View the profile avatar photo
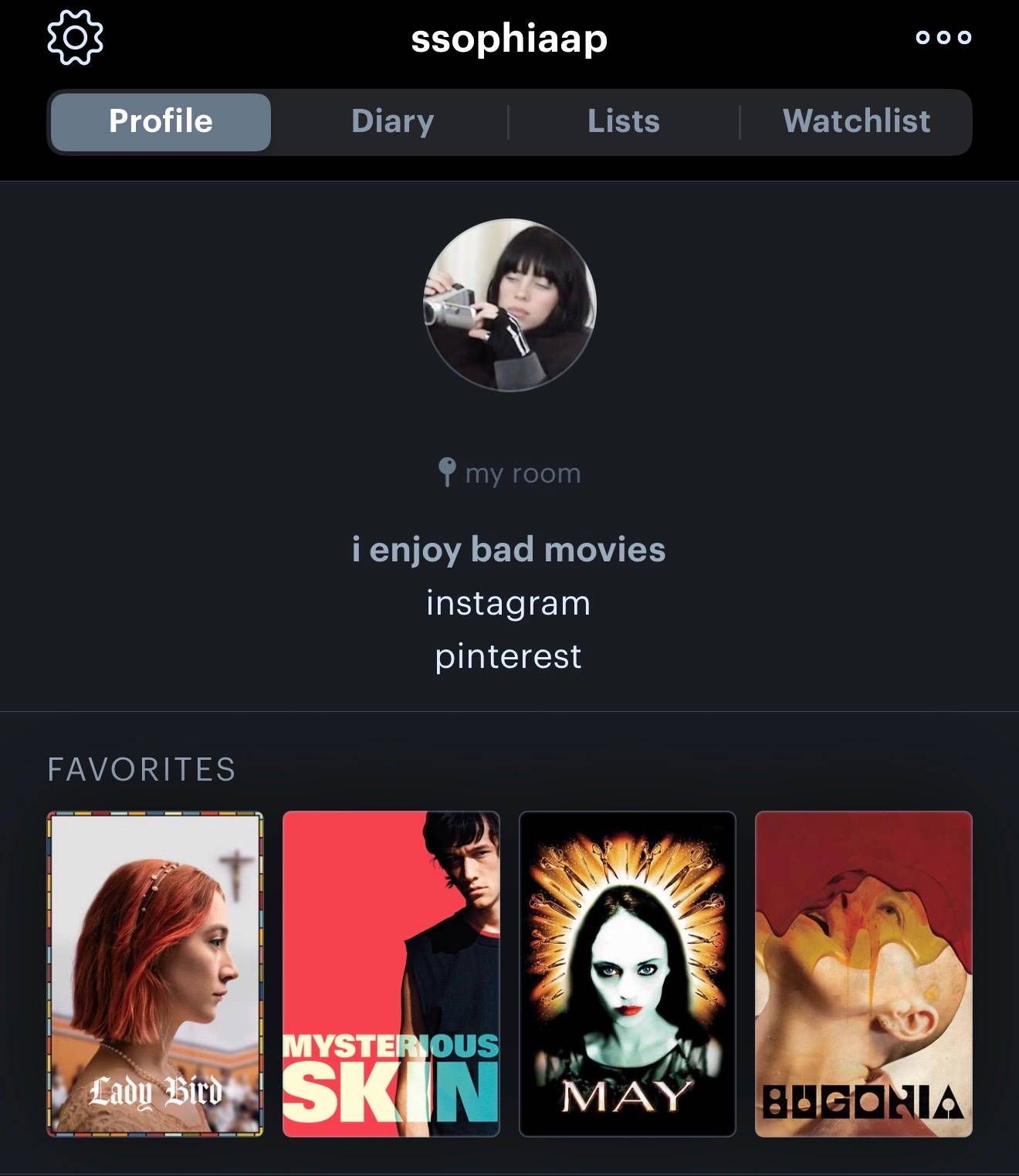The width and height of the screenshot is (1019, 1176). point(509,305)
